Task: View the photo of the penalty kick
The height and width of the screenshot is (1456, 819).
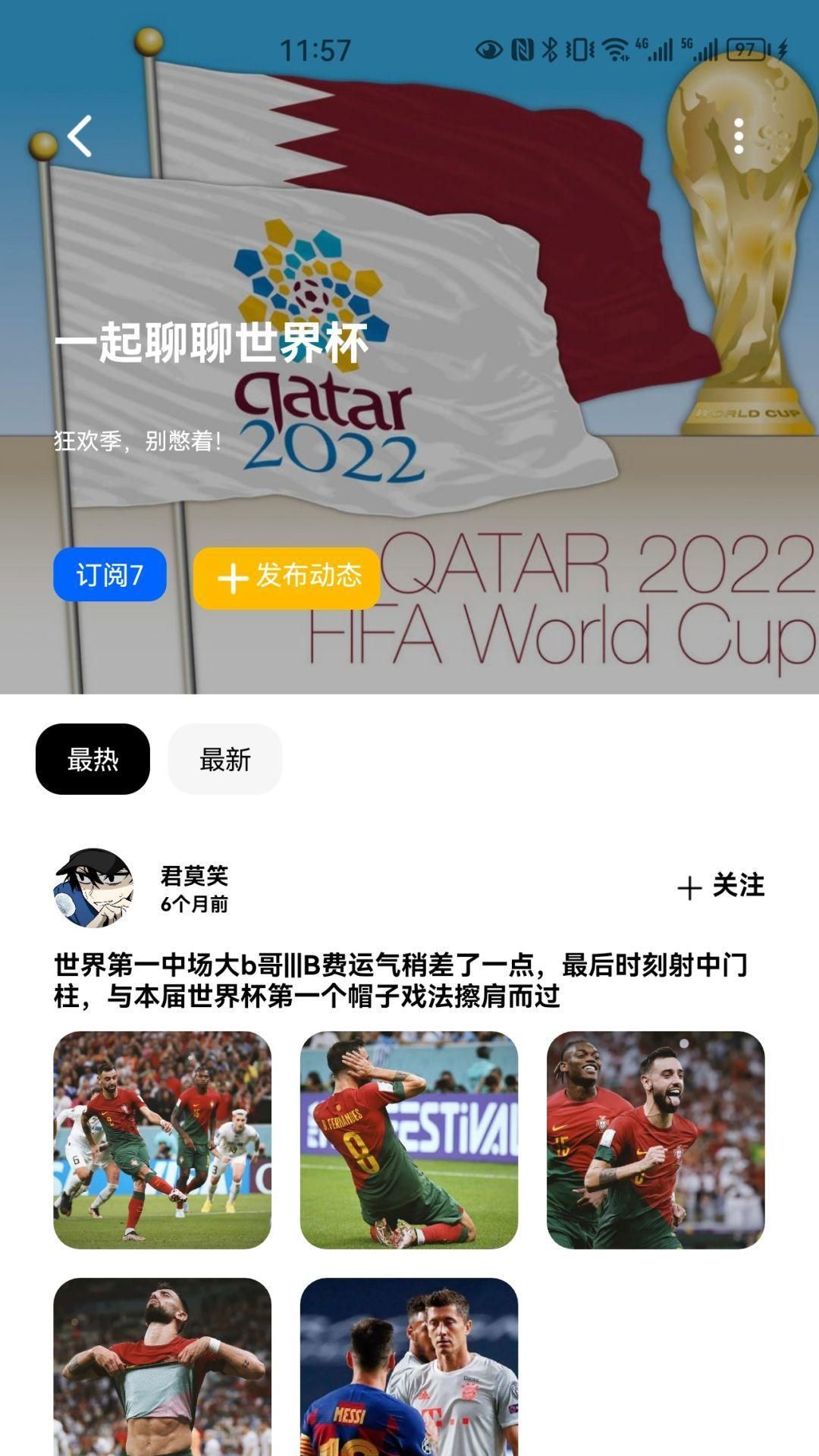Action: 162,1140
